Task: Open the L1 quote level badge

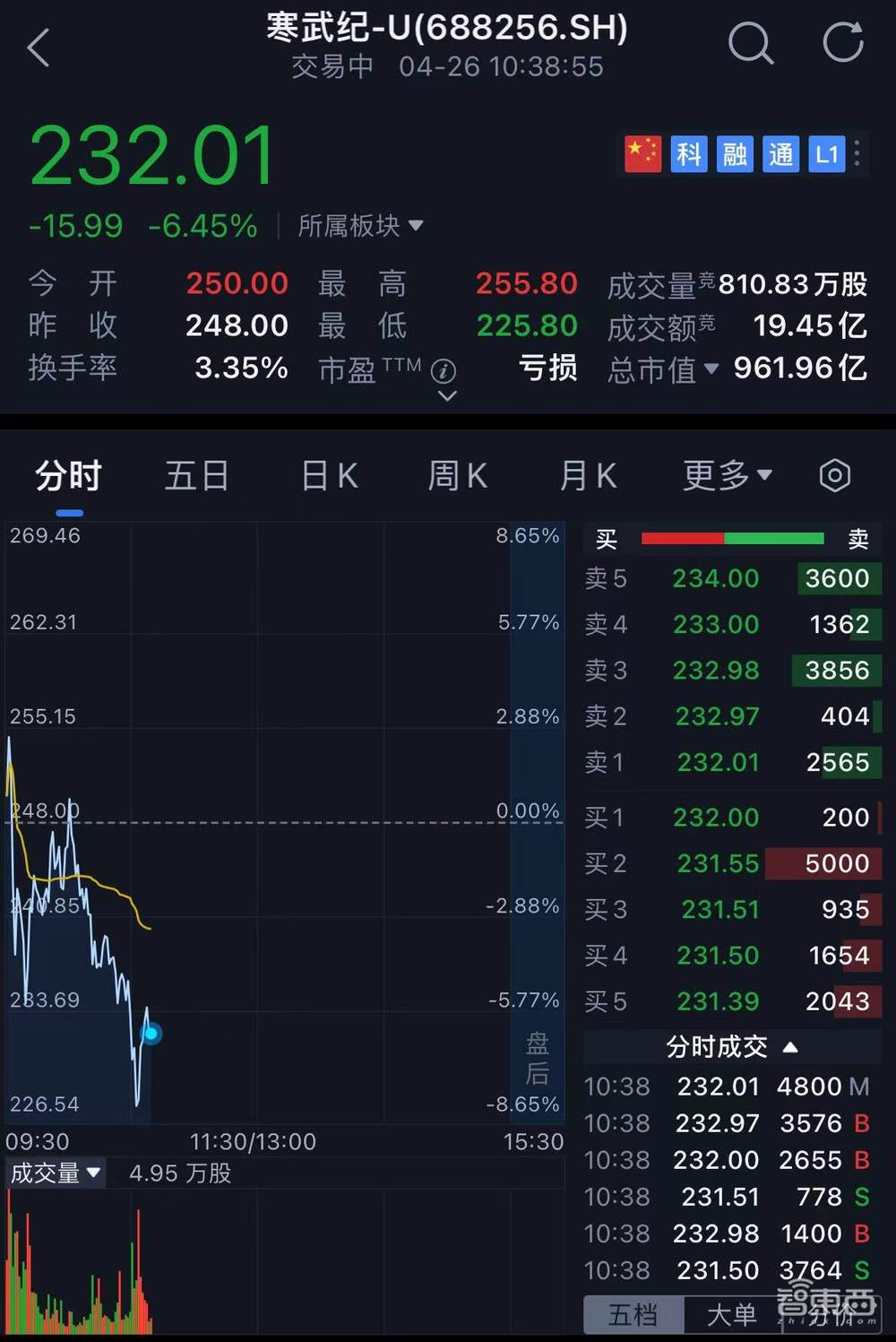Action: 826,154
